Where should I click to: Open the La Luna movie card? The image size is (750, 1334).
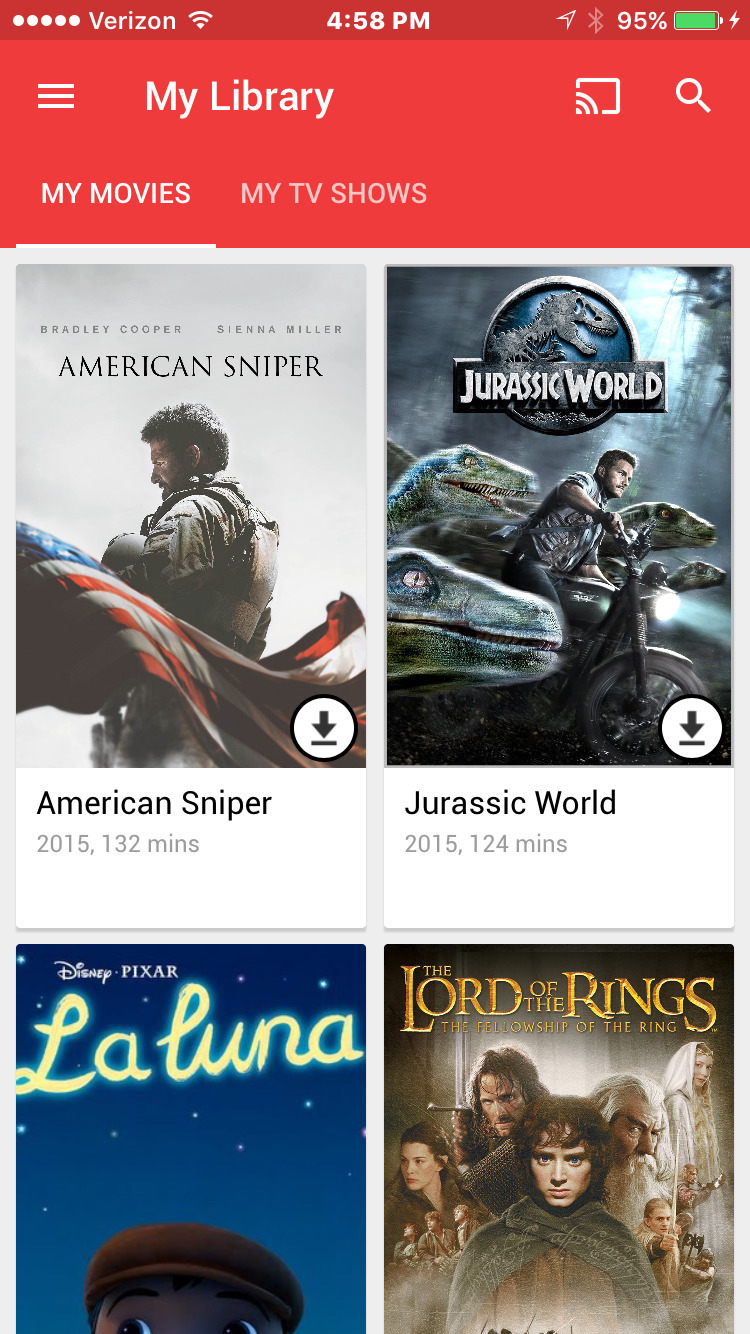pyautogui.click(x=190, y=1140)
